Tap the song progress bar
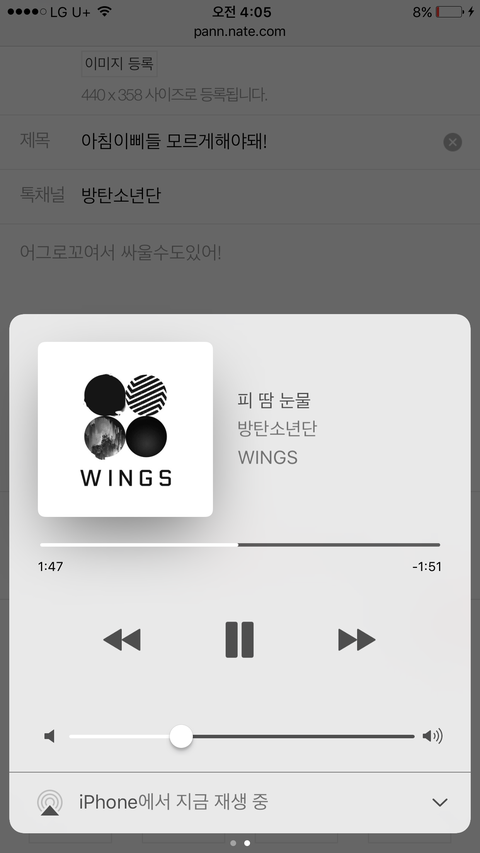 coord(240,545)
